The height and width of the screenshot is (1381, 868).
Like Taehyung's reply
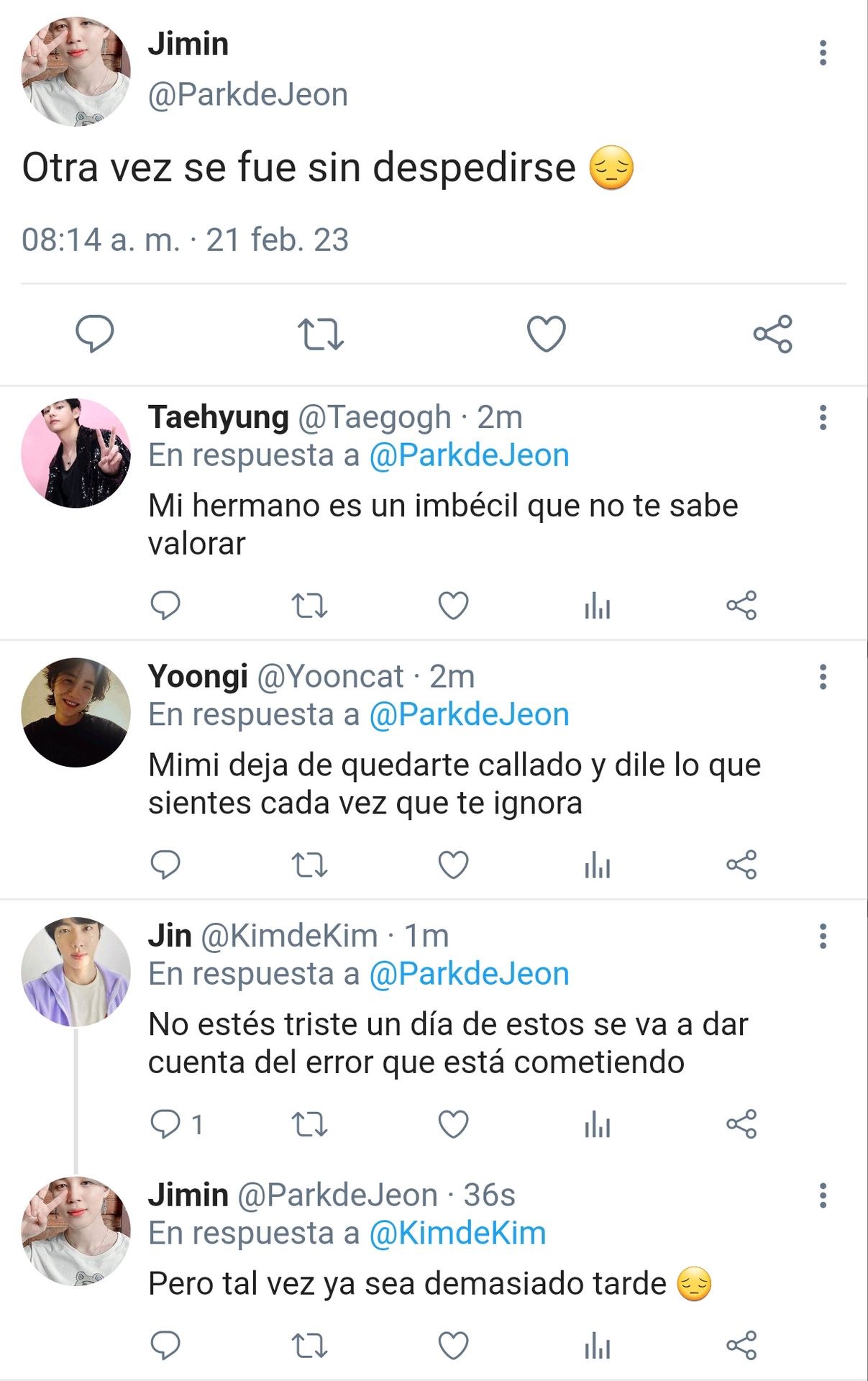click(x=453, y=606)
